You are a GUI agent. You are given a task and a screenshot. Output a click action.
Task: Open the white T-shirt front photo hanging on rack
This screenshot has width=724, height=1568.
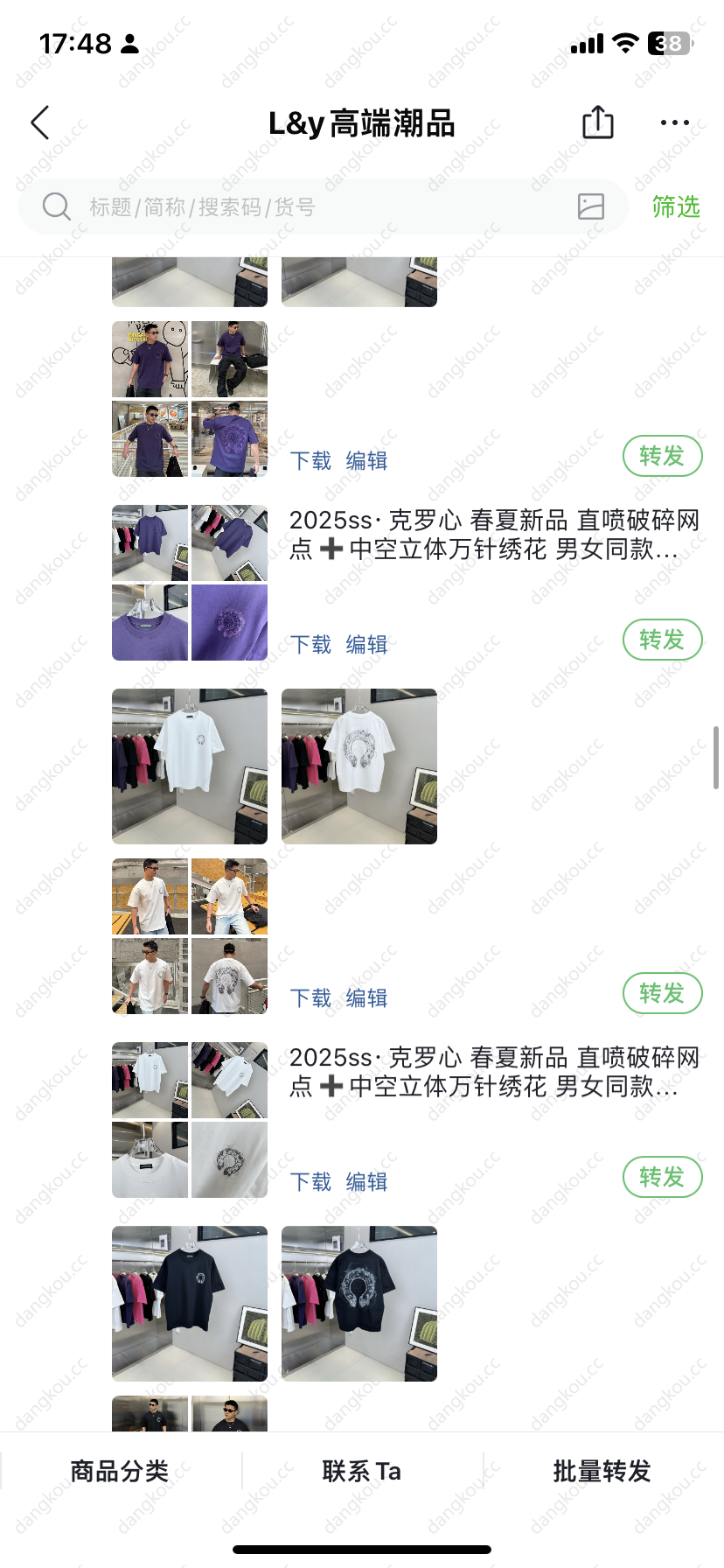[190, 766]
